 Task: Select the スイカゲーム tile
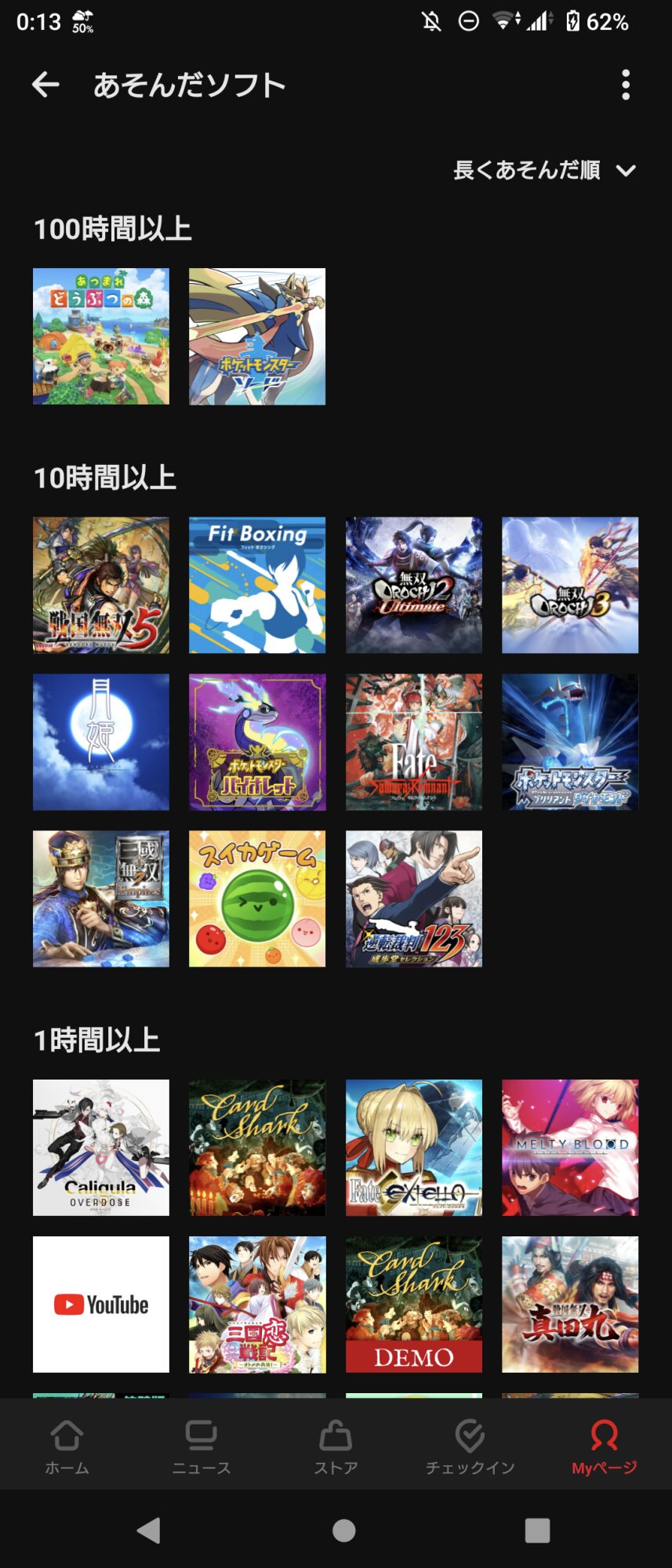point(257,898)
